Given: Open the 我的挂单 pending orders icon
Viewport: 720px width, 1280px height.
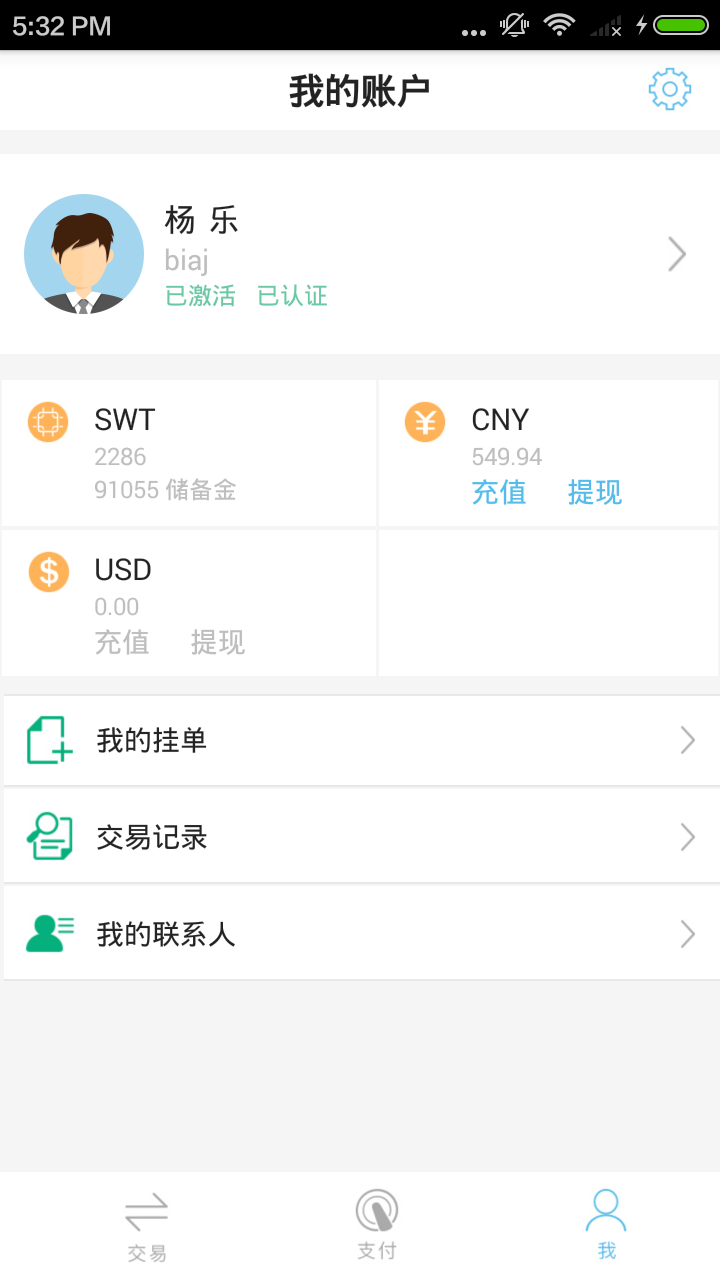Looking at the screenshot, I should click(49, 740).
